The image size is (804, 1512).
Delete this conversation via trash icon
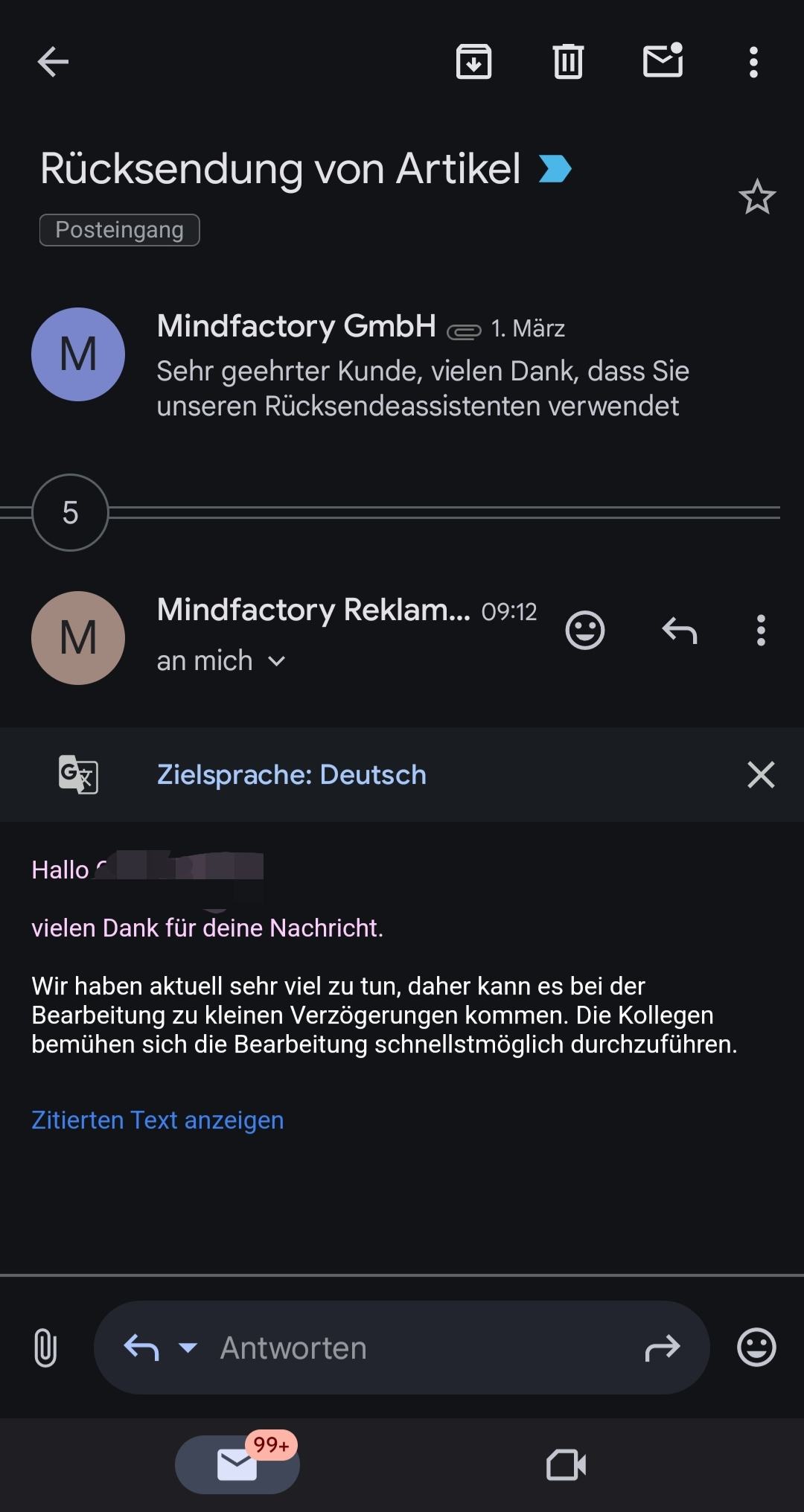tap(568, 62)
